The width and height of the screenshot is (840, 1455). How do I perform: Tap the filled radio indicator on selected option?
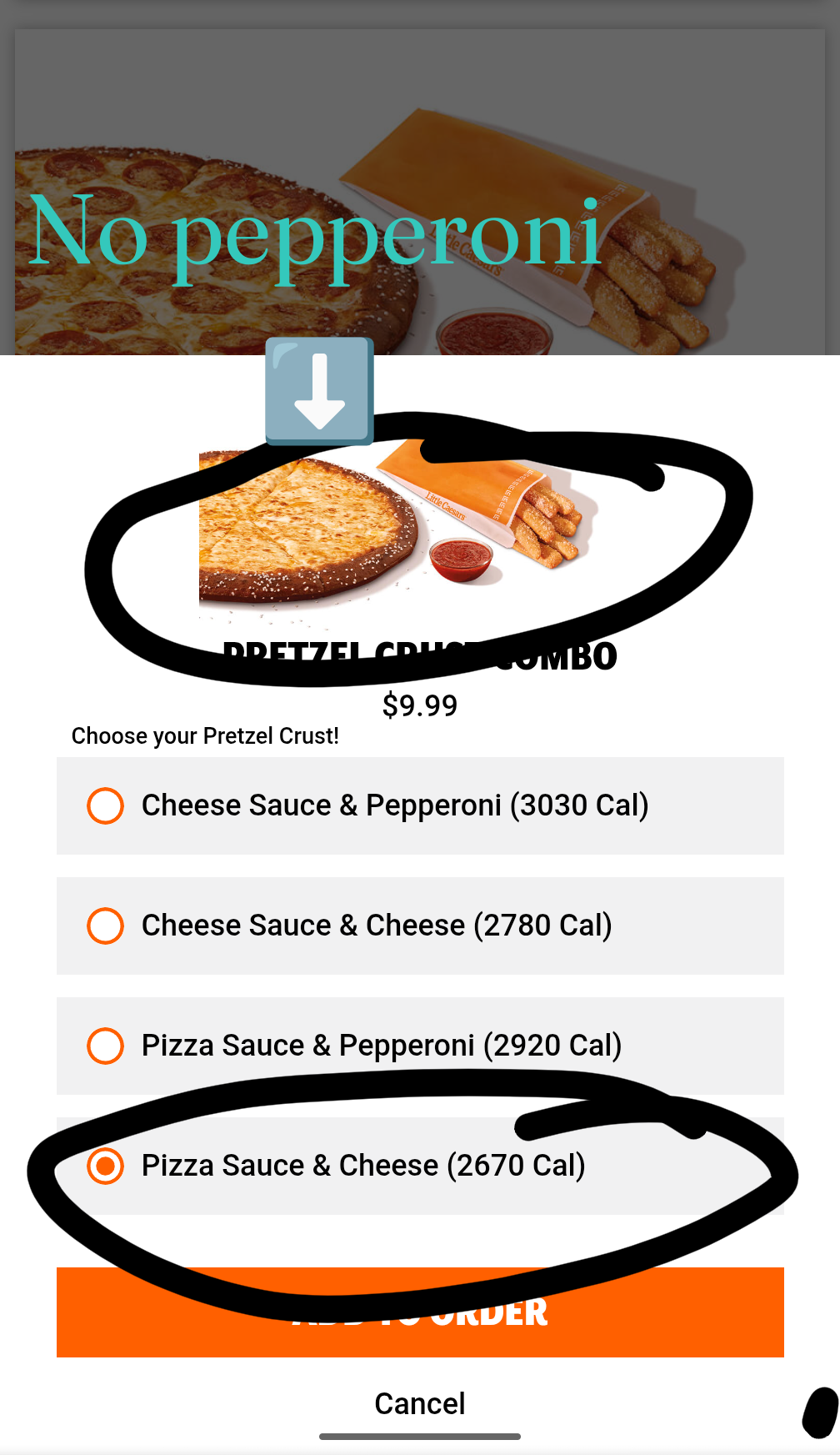[x=105, y=1165]
